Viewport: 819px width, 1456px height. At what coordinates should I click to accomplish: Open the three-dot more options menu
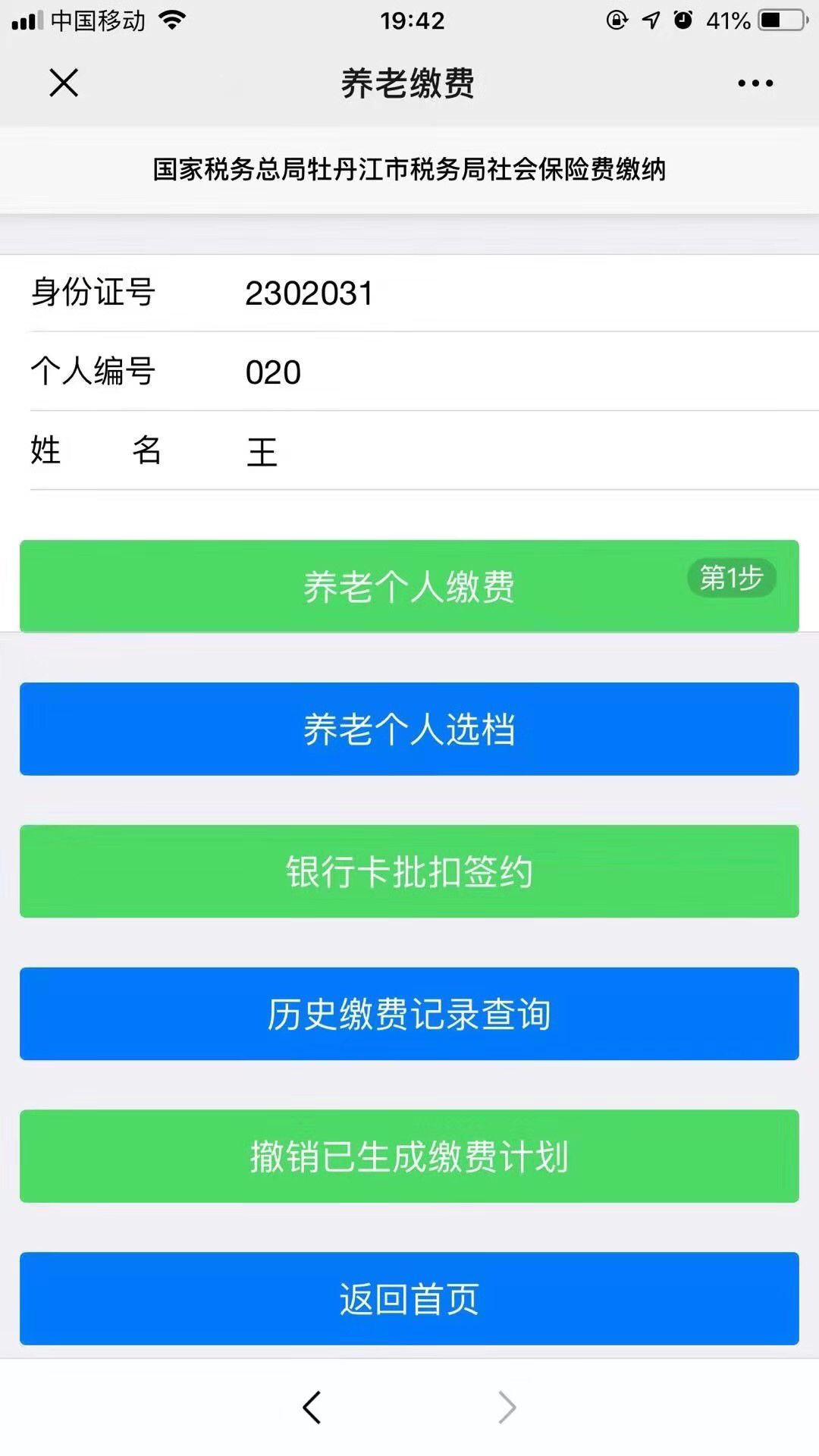(755, 83)
